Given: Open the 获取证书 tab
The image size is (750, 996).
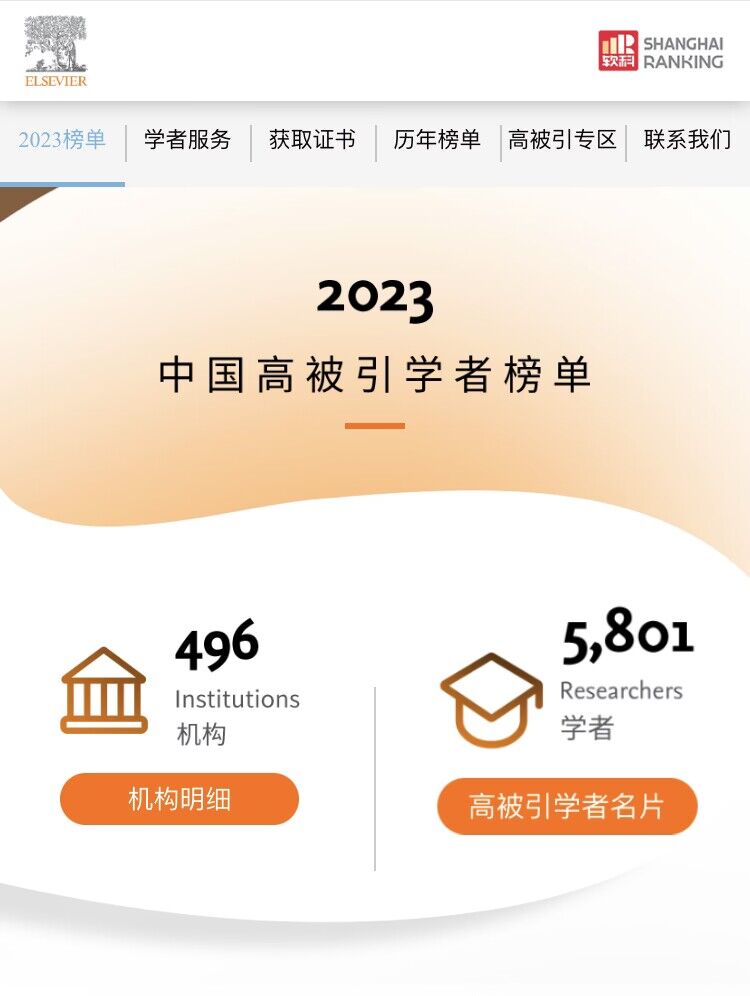Looking at the screenshot, I should pos(312,140).
